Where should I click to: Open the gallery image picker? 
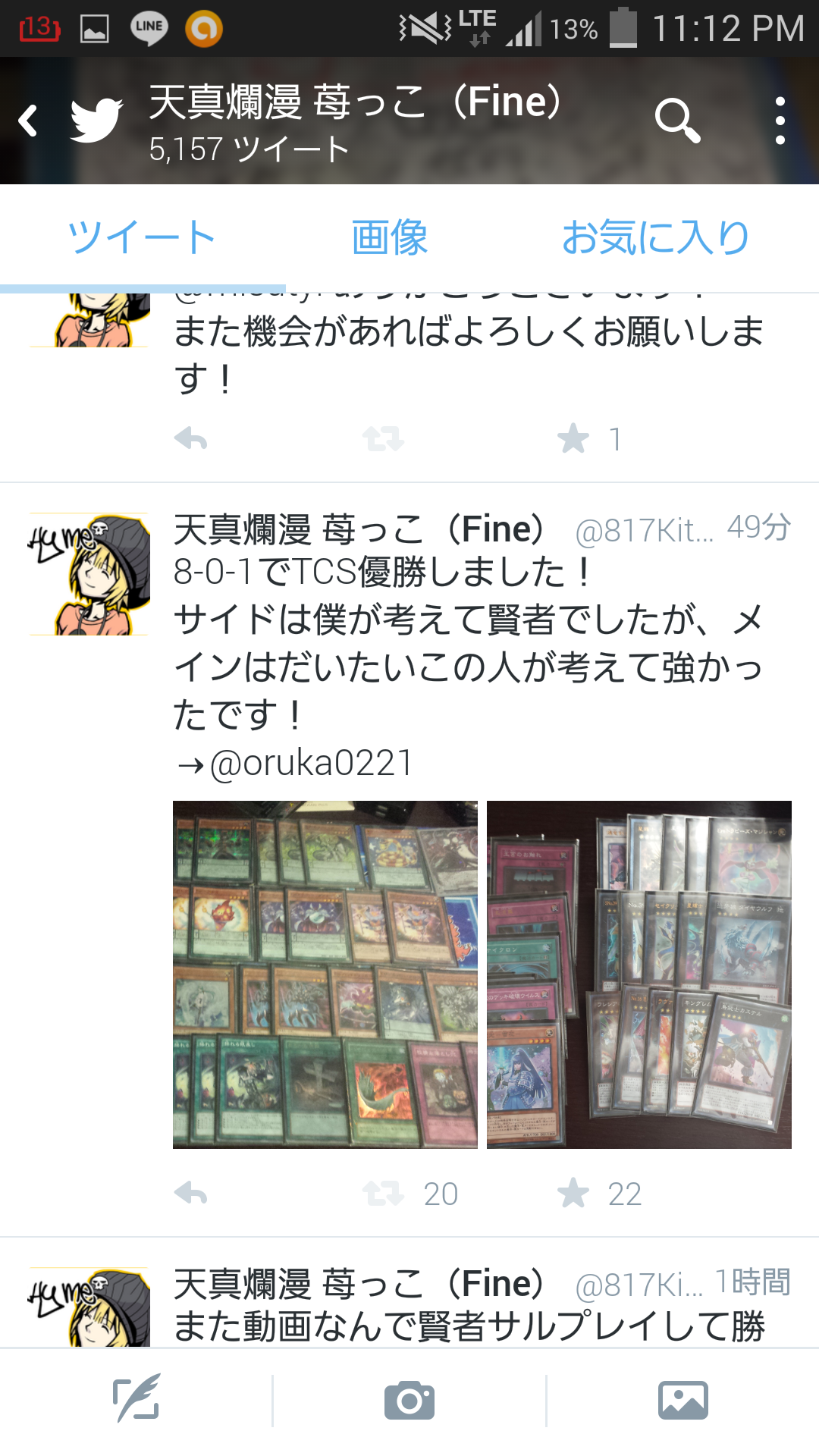(682, 1401)
